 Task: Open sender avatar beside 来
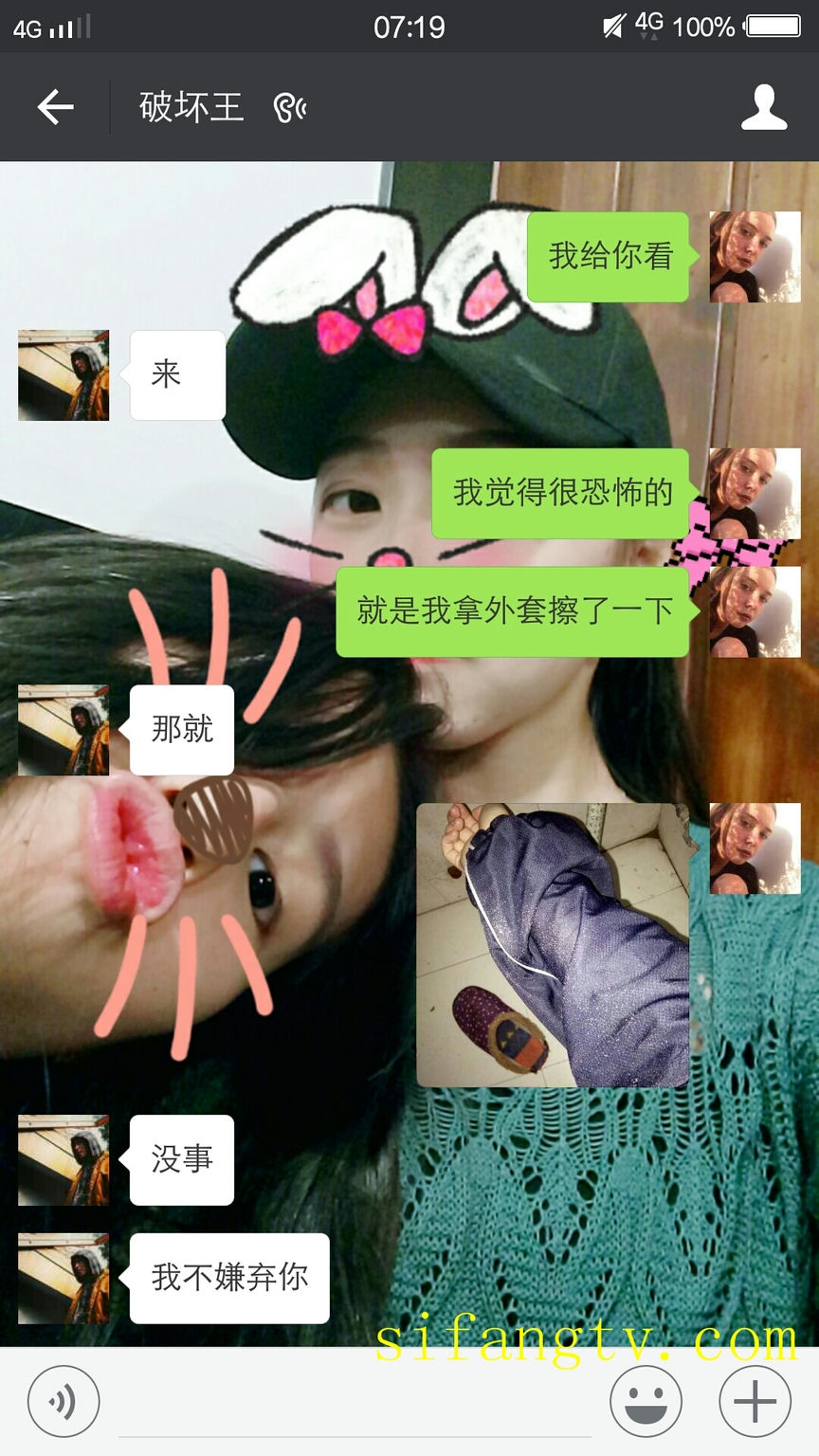(64, 375)
